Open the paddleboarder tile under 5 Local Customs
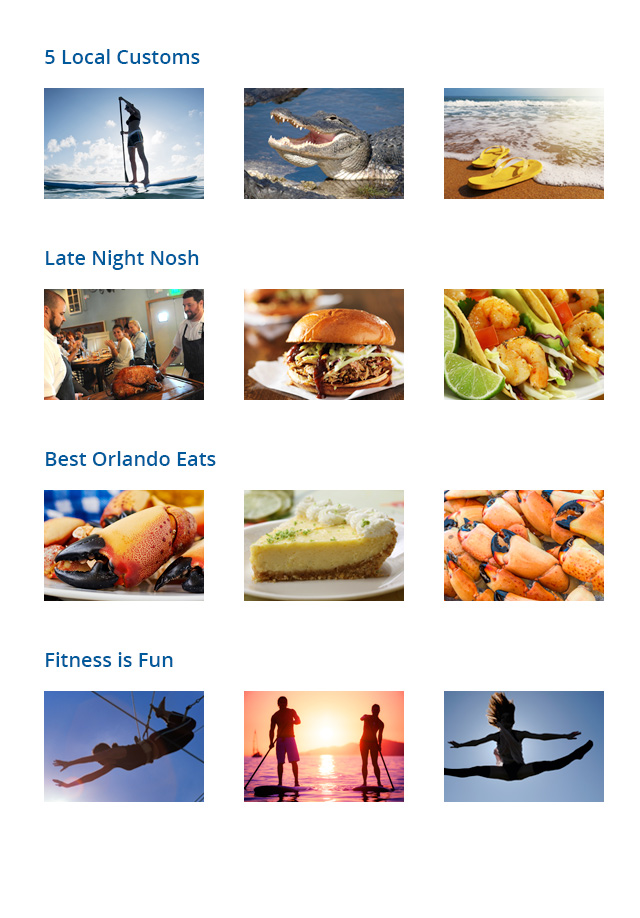The image size is (640, 918). click(x=124, y=143)
